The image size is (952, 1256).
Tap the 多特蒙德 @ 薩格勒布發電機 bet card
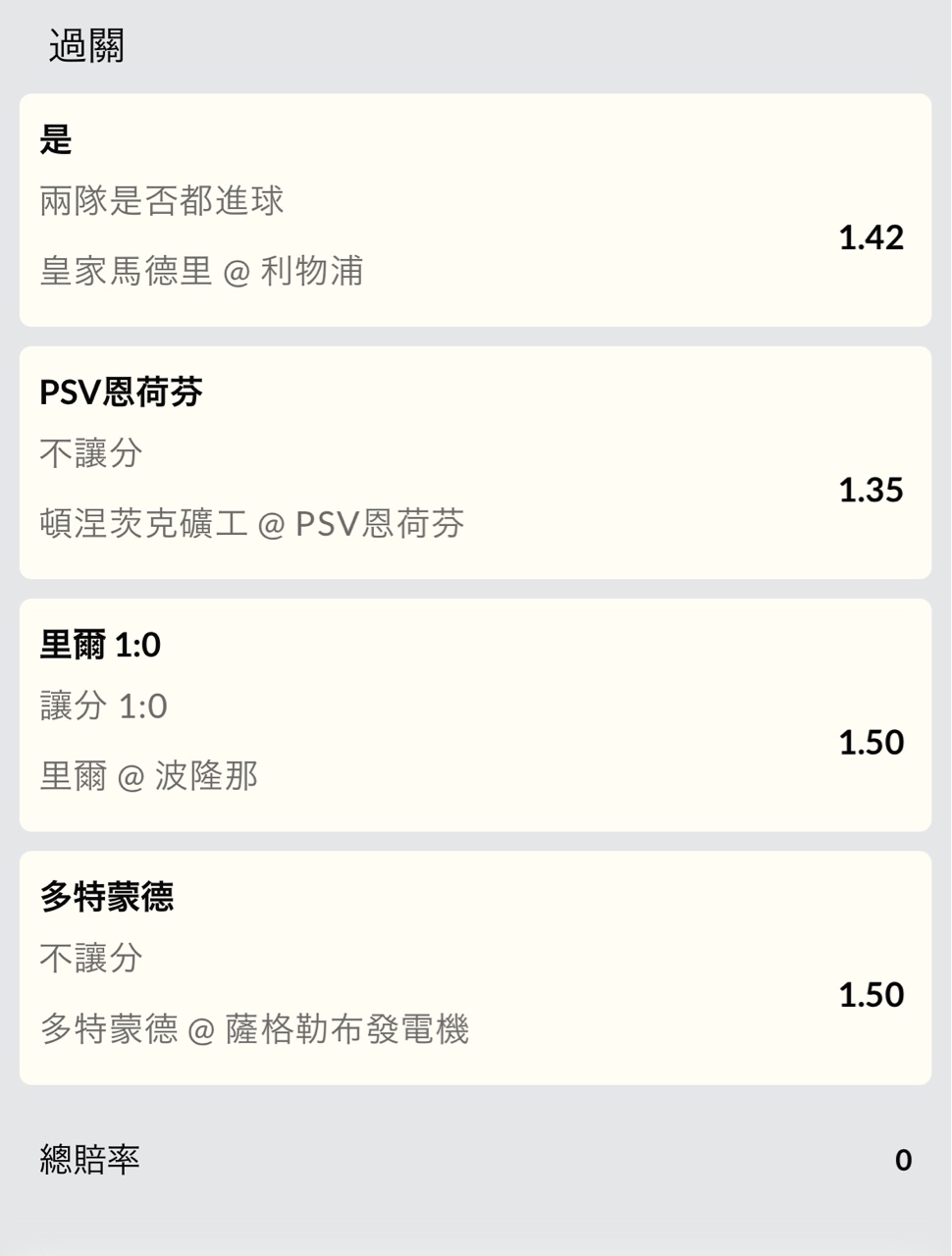pos(475,968)
